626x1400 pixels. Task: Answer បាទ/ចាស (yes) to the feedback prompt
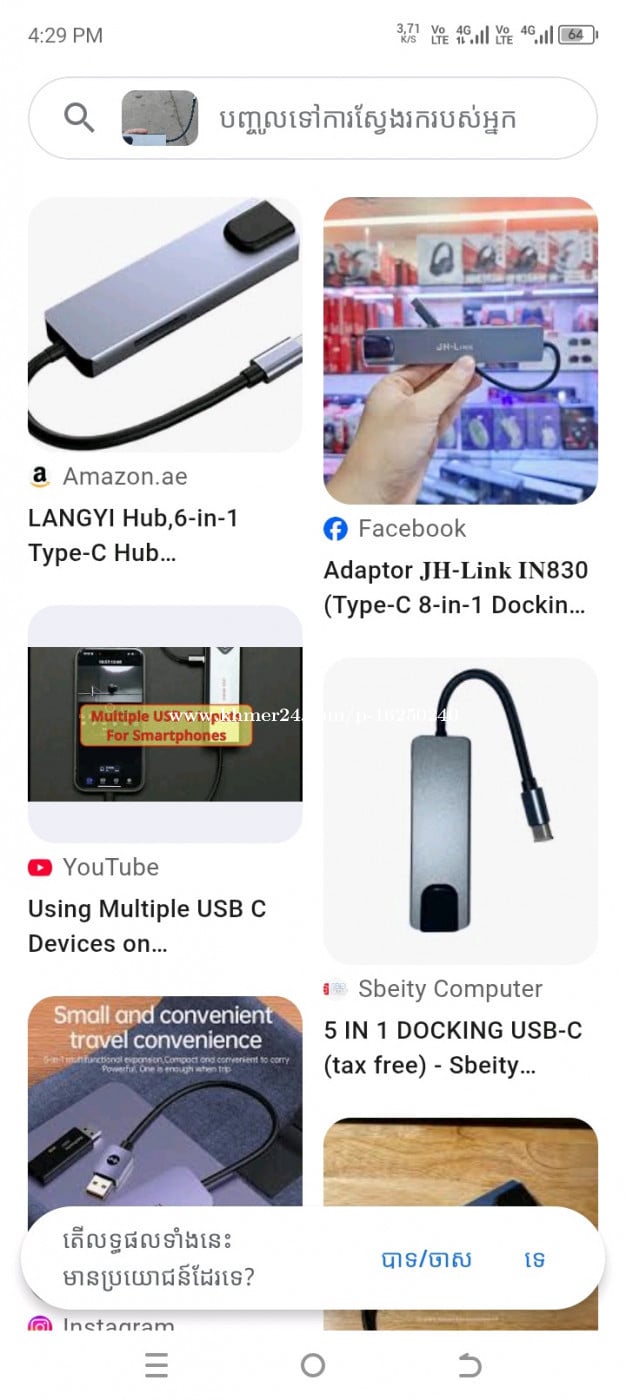coord(426,1259)
